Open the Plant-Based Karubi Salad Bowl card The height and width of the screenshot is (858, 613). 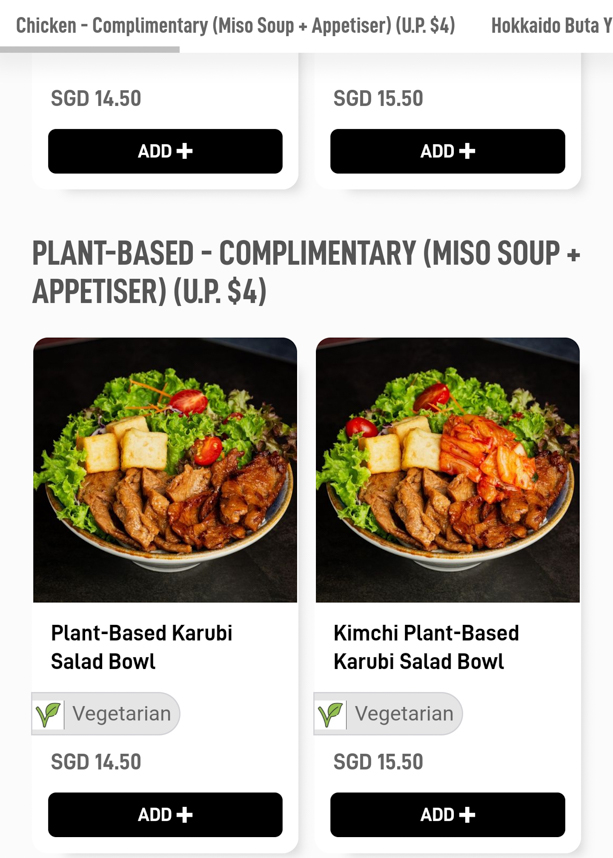[165, 470]
